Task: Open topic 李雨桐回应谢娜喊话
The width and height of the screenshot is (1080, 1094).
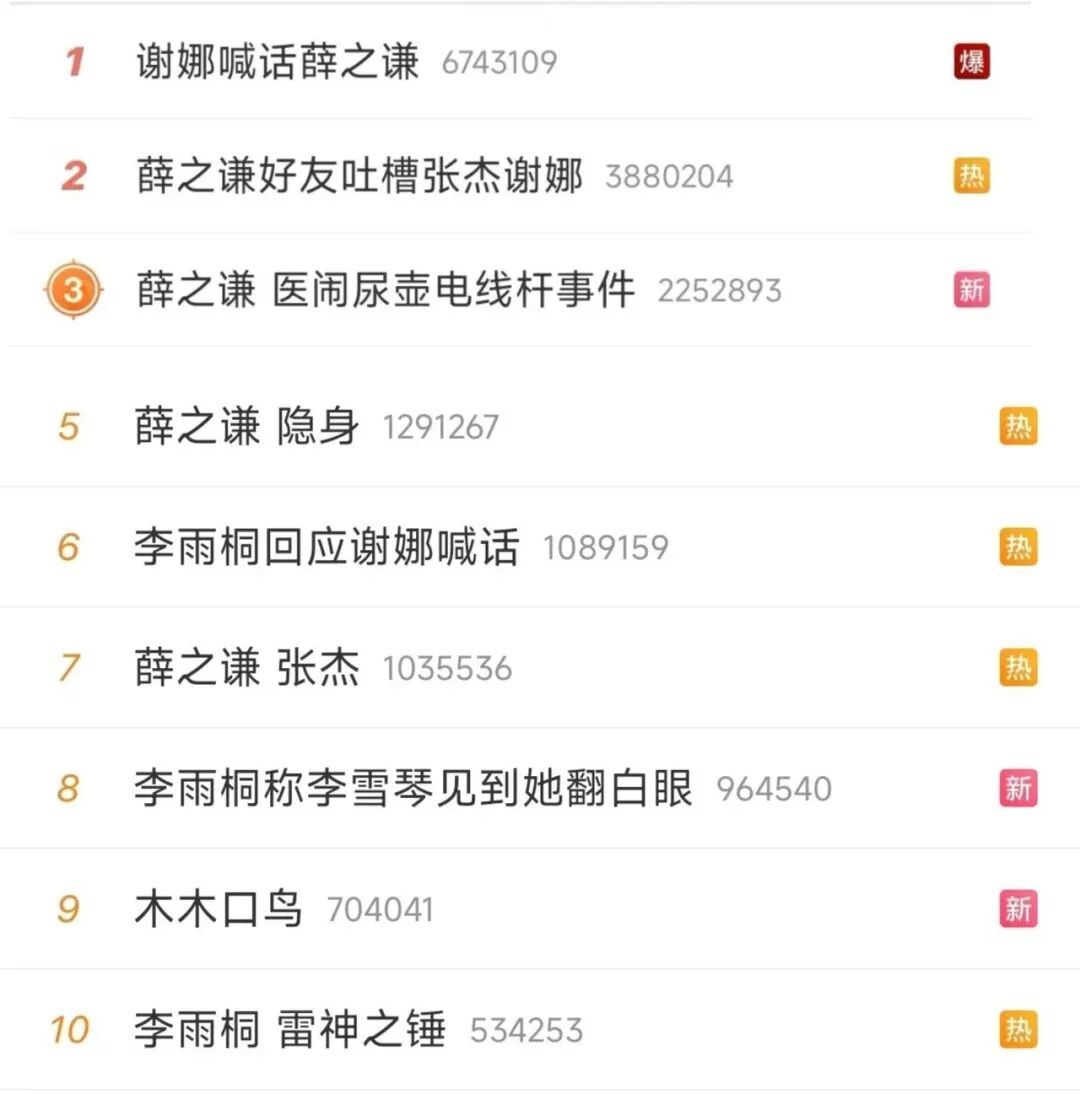Action: [326, 548]
